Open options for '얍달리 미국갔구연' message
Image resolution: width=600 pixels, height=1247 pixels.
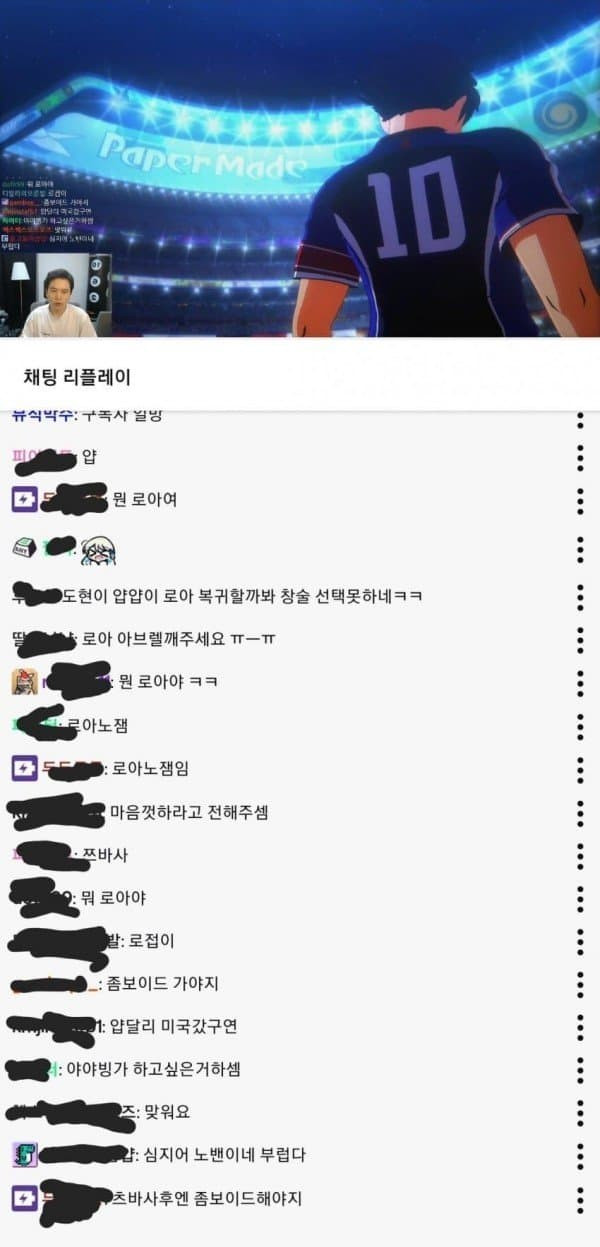(580, 1026)
